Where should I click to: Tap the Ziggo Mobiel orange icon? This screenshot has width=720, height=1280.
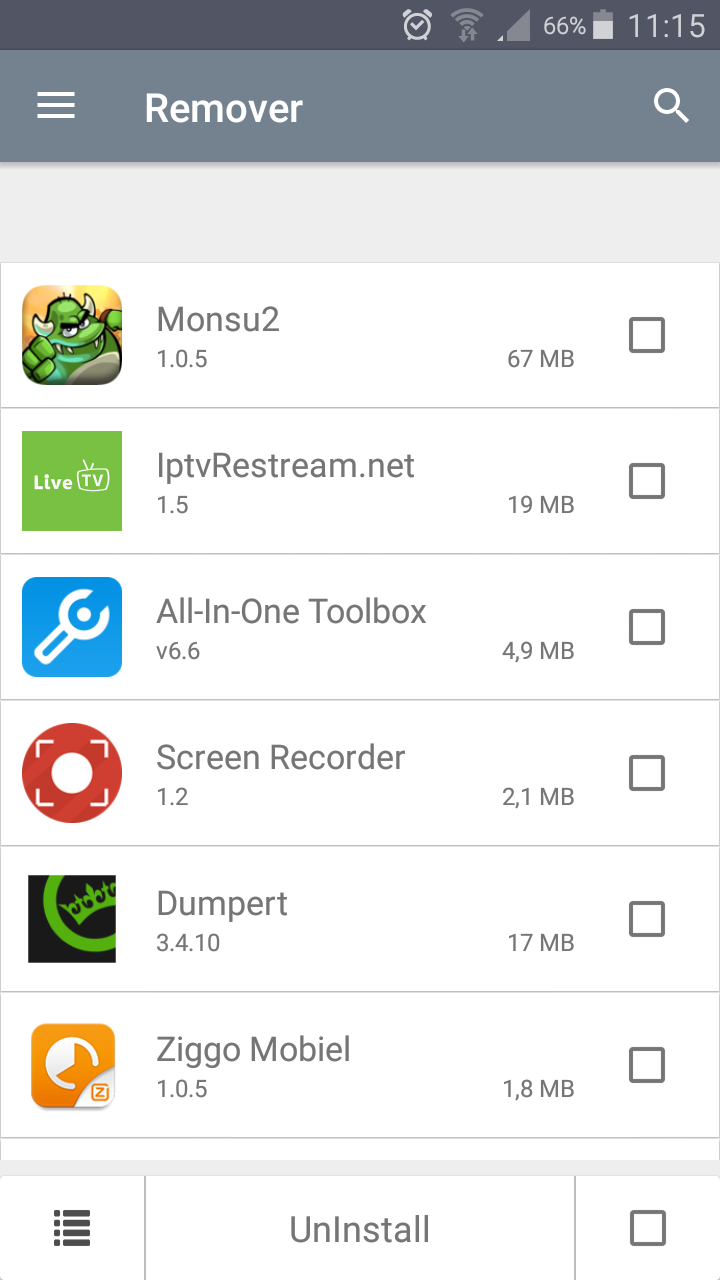(71, 1065)
